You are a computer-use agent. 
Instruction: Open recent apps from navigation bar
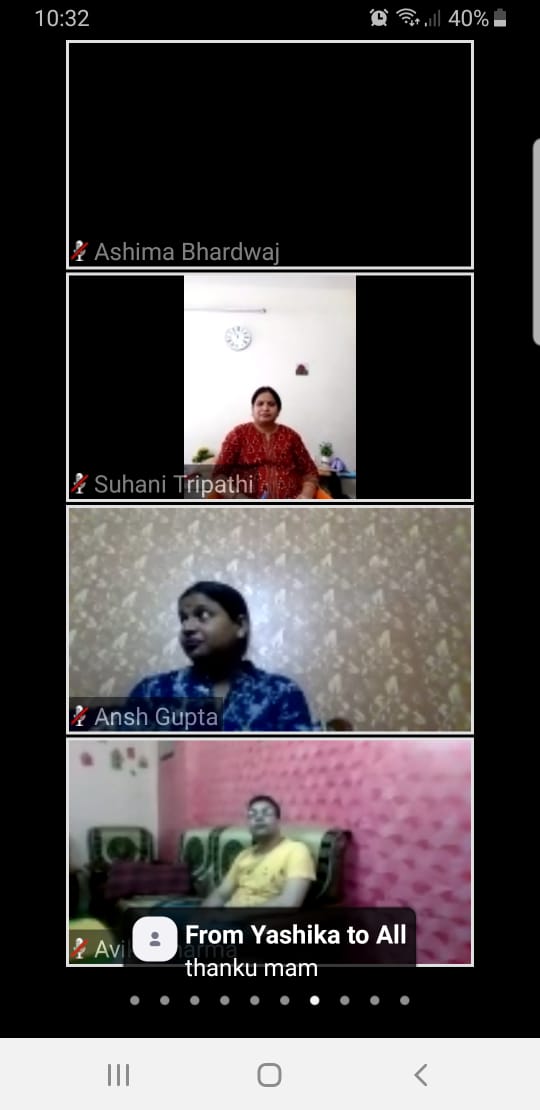tap(118, 1075)
